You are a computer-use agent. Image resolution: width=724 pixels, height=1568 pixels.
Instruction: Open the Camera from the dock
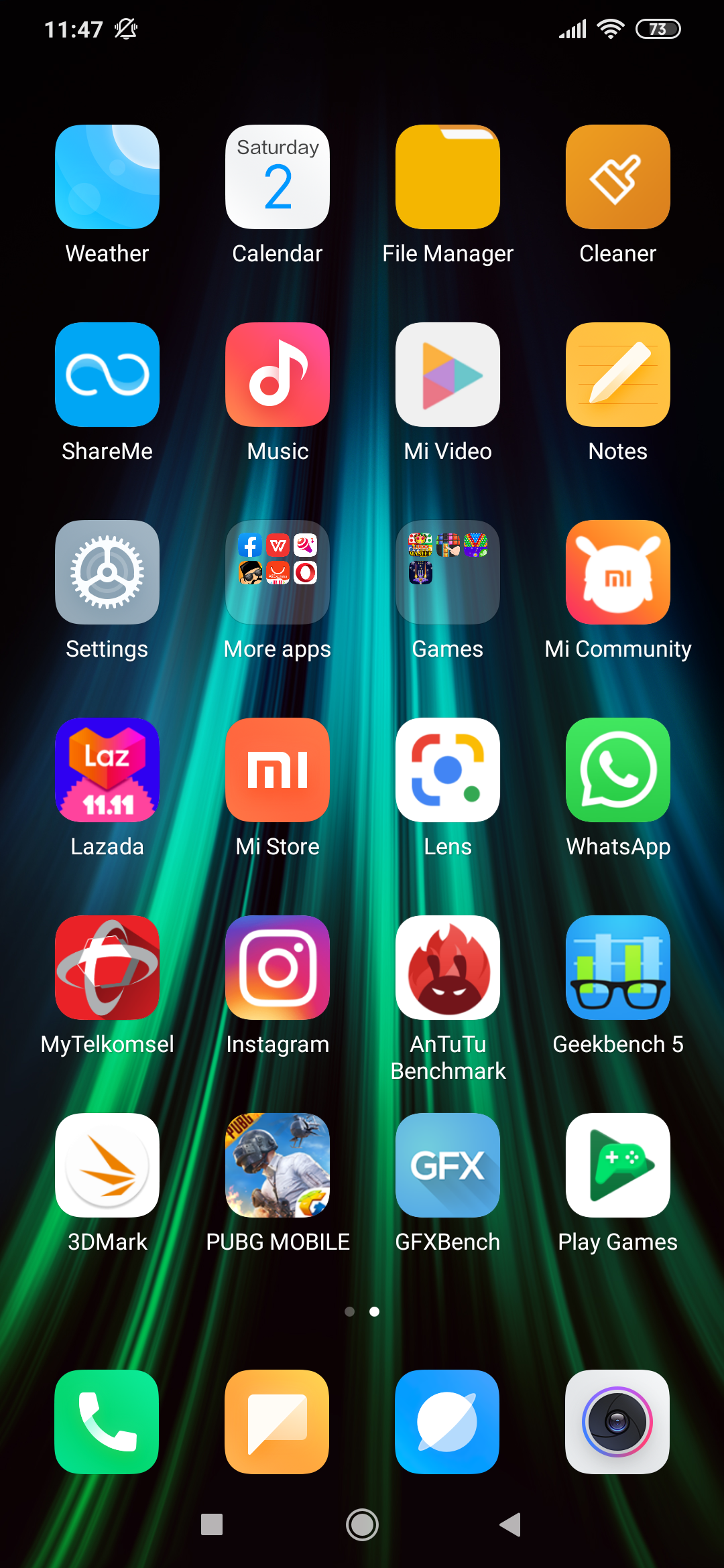[617, 1421]
